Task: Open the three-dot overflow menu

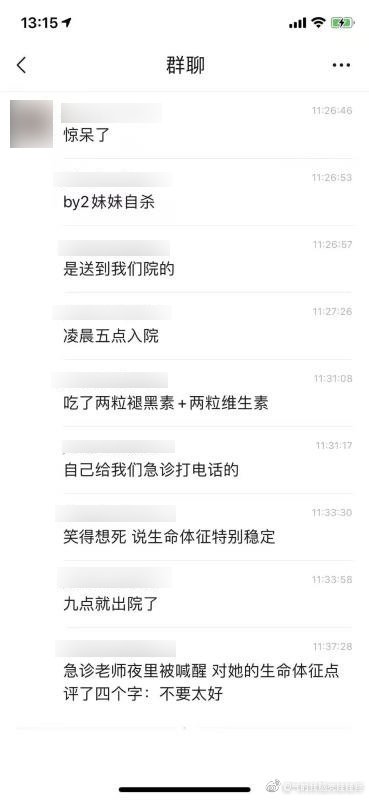Action: point(341,65)
